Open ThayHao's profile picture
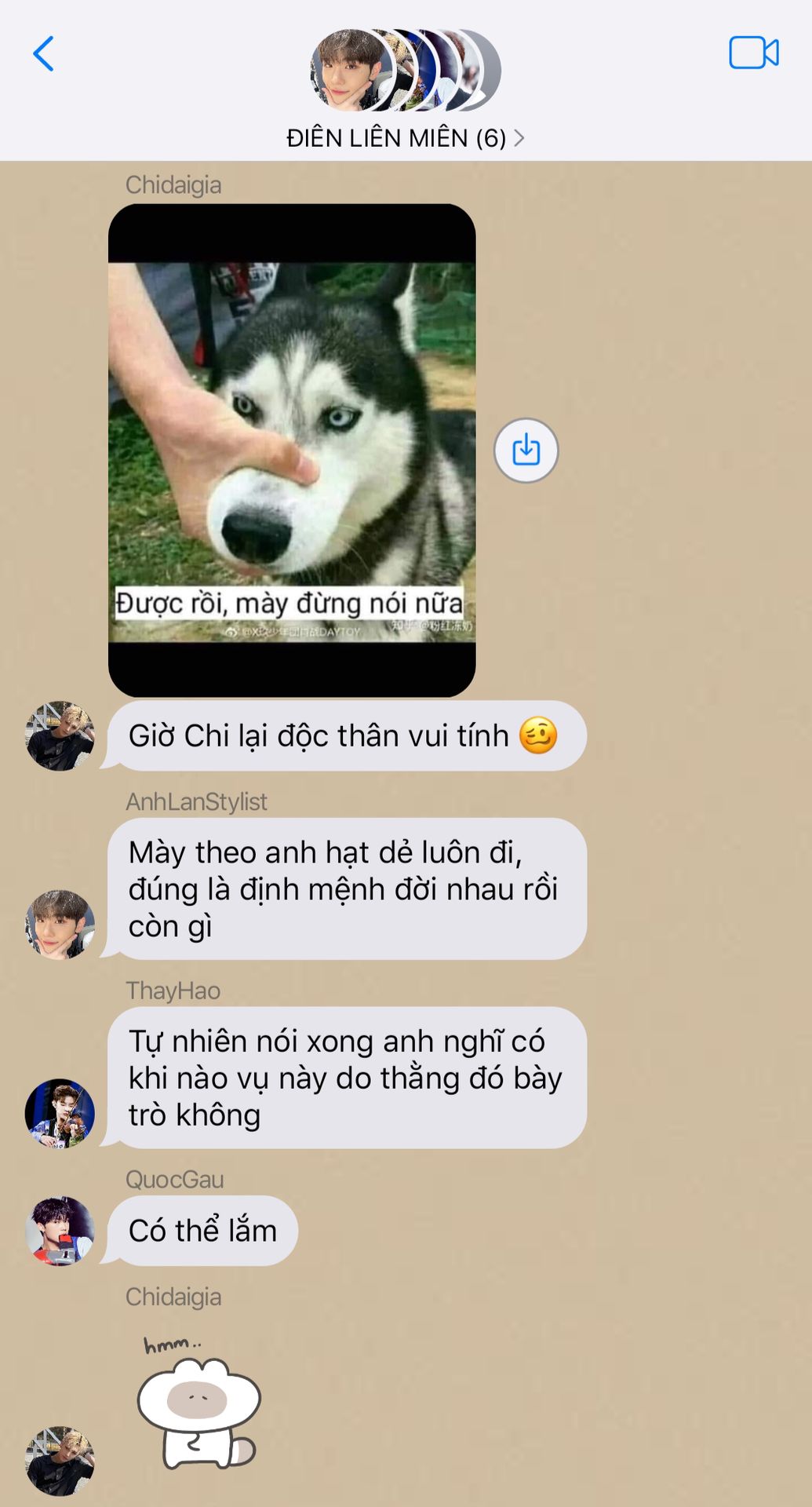This screenshot has width=812, height=1507. (x=60, y=1113)
